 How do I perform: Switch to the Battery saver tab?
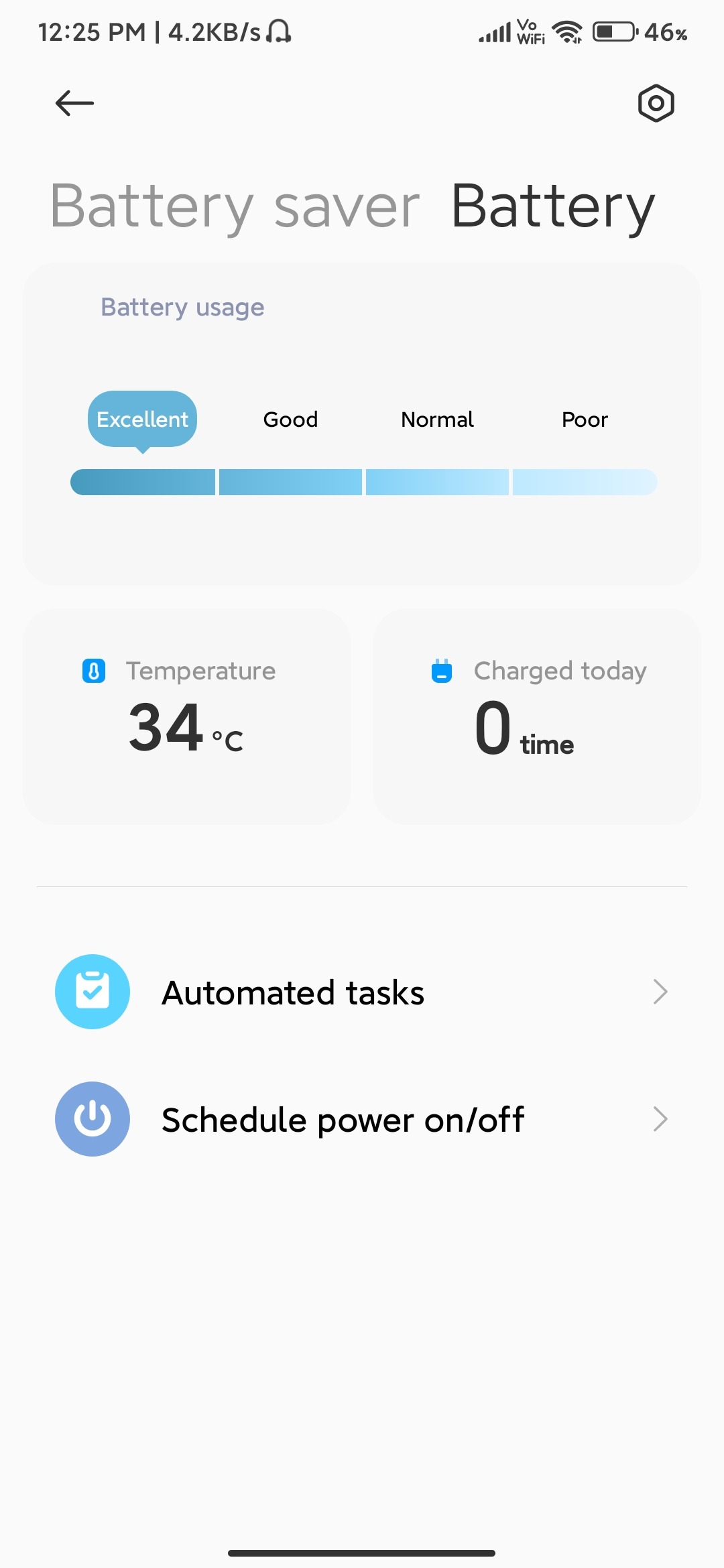[235, 206]
